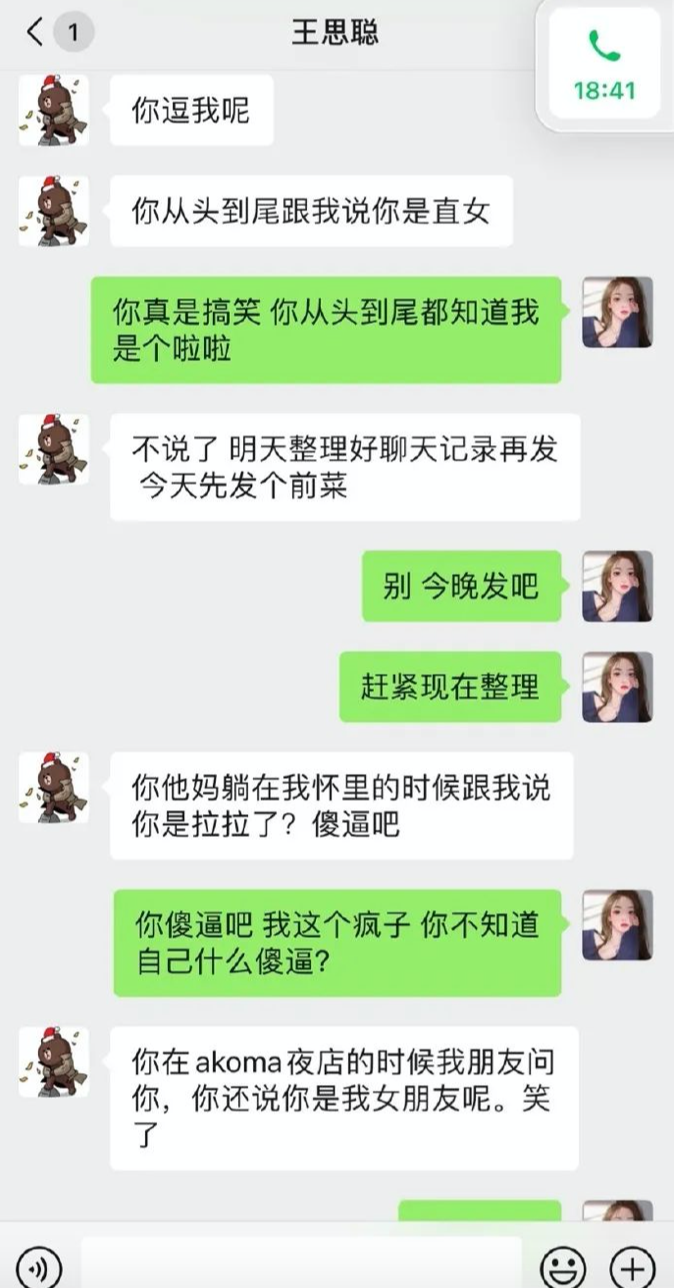The width and height of the screenshot is (674, 1288).
Task: Focus the message text input field
Action: point(301,1264)
